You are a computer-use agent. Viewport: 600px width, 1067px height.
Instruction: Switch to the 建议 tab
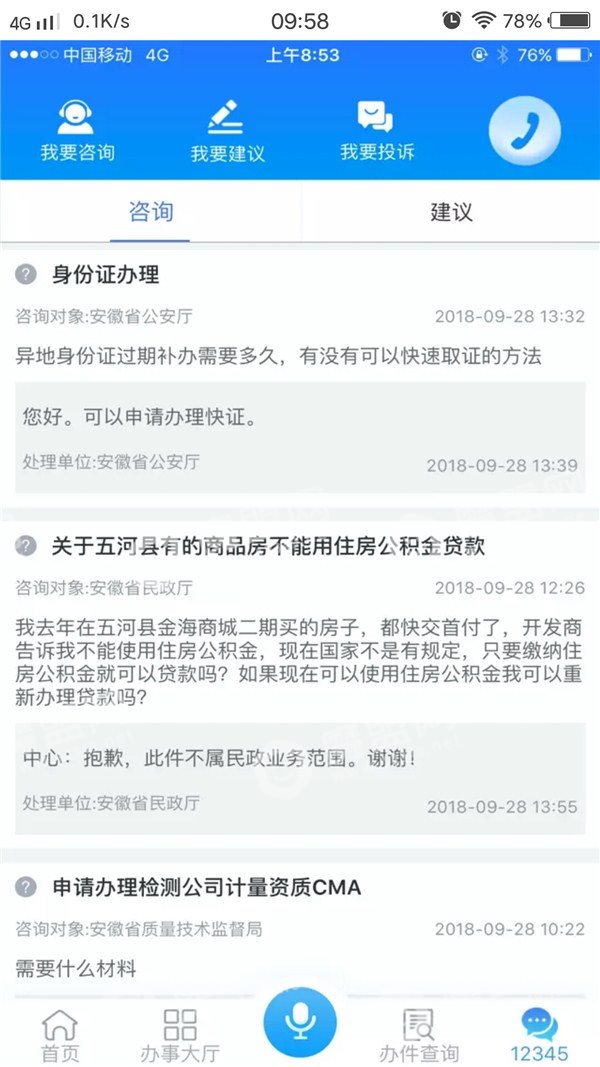click(450, 212)
